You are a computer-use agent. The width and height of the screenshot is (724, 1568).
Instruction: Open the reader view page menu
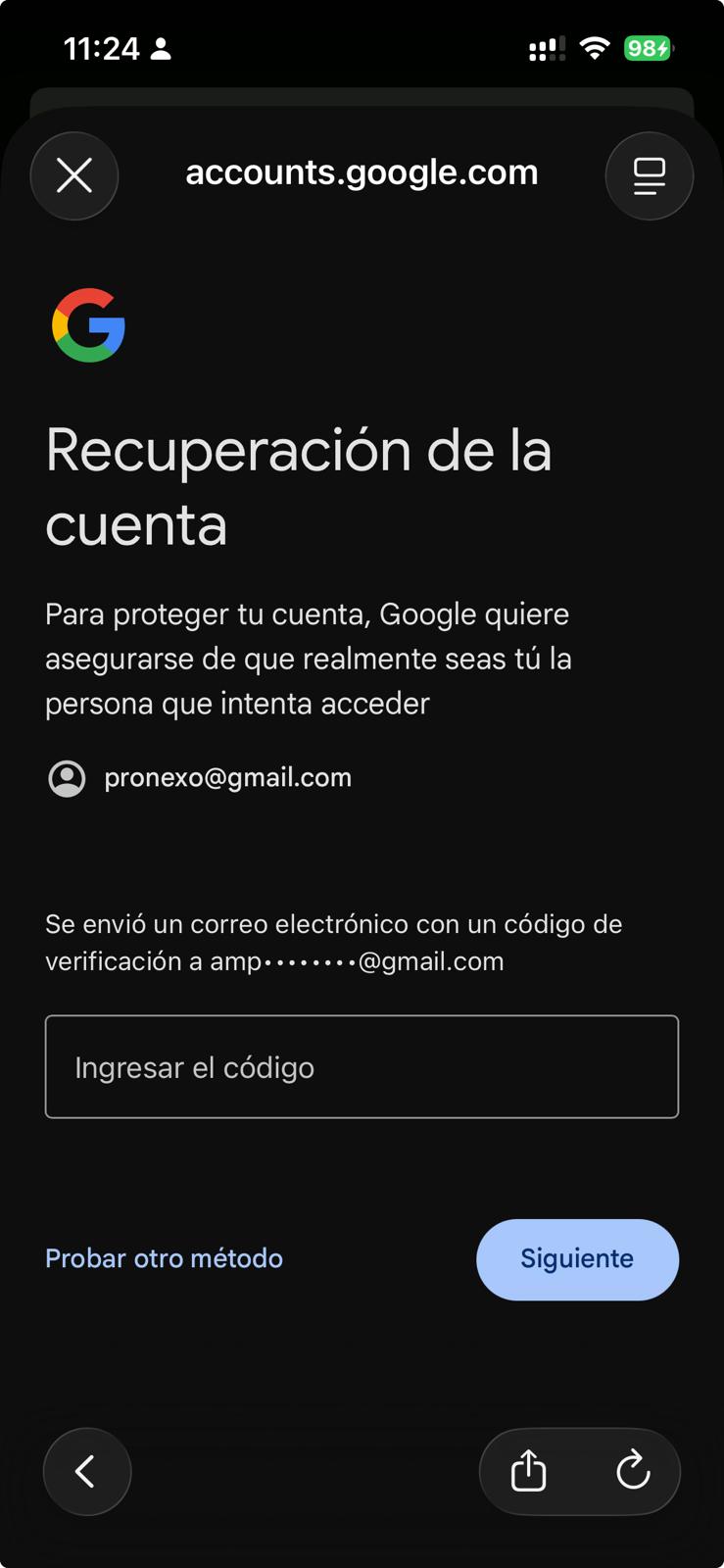click(x=649, y=176)
